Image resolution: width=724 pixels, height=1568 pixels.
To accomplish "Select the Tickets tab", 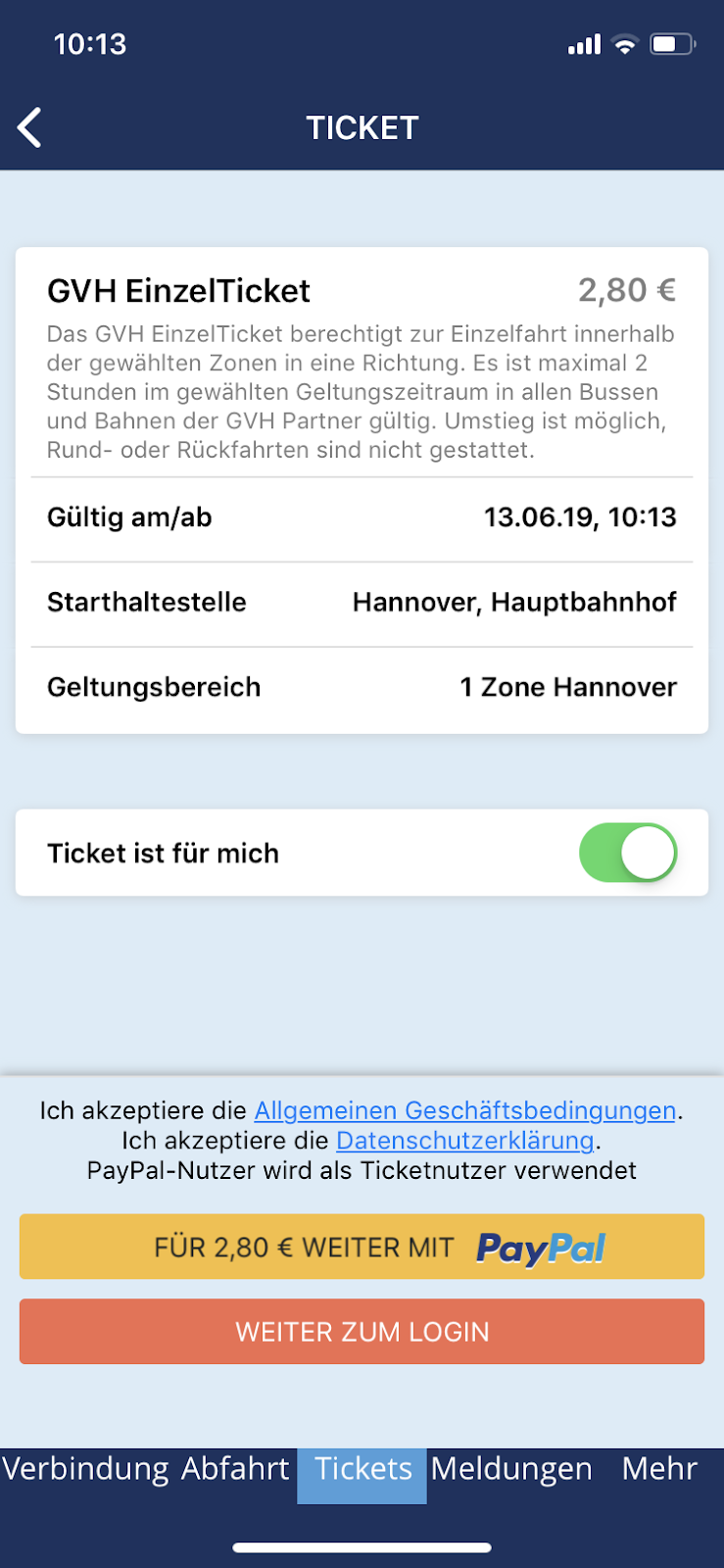I will pyautogui.click(x=362, y=1468).
